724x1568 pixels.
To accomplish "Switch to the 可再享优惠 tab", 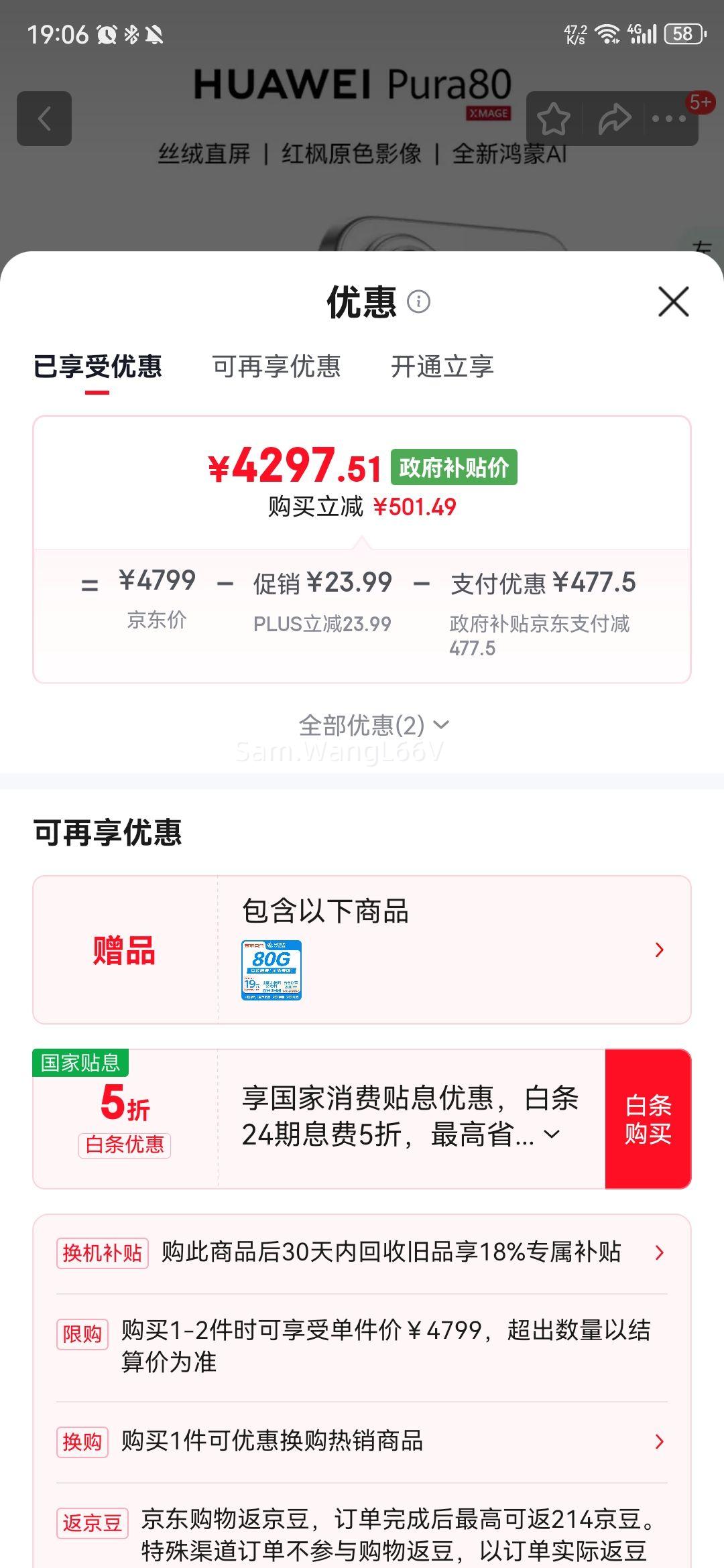I will coord(278,367).
